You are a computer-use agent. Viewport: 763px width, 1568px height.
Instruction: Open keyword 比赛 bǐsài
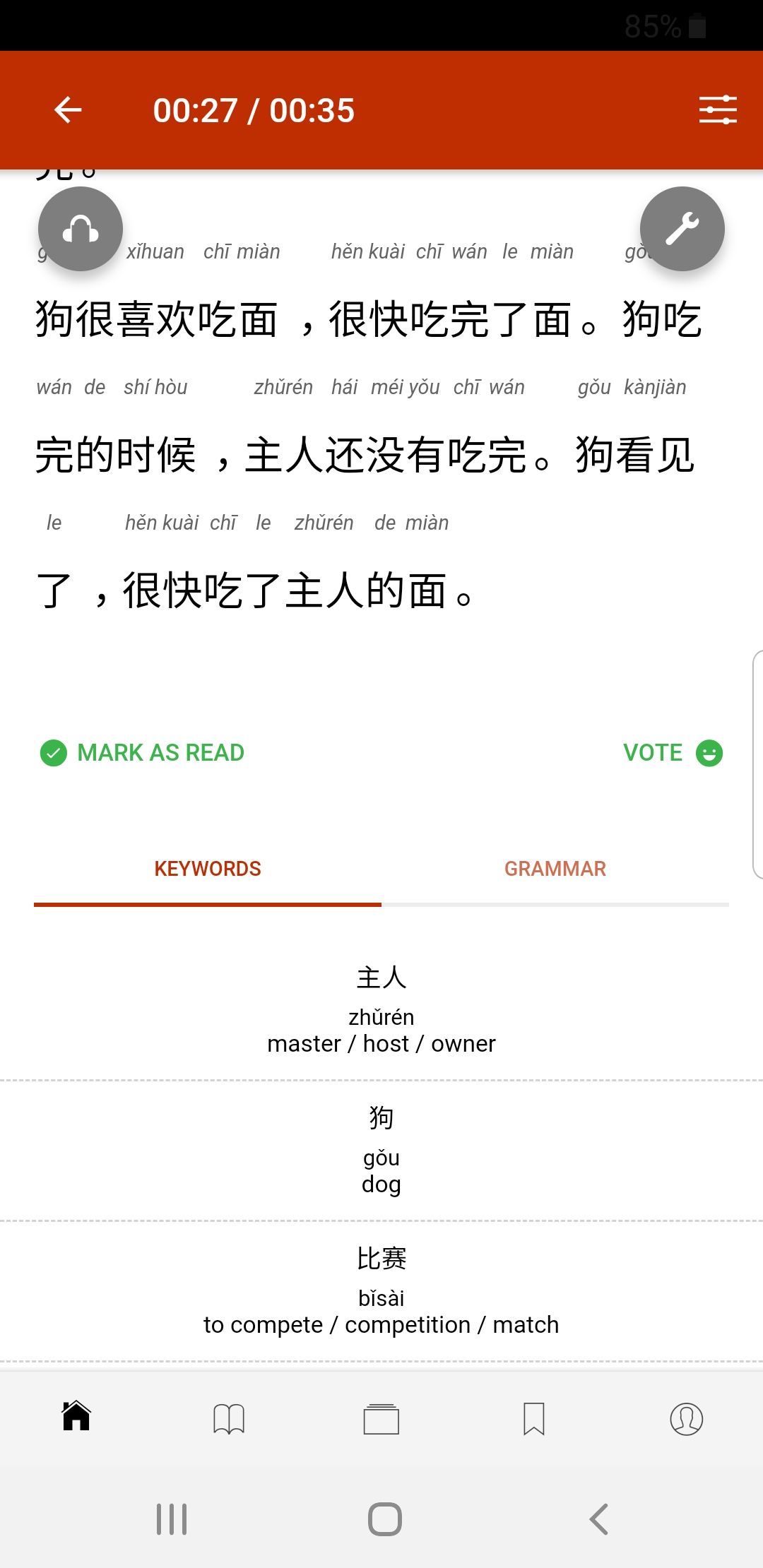381,1290
